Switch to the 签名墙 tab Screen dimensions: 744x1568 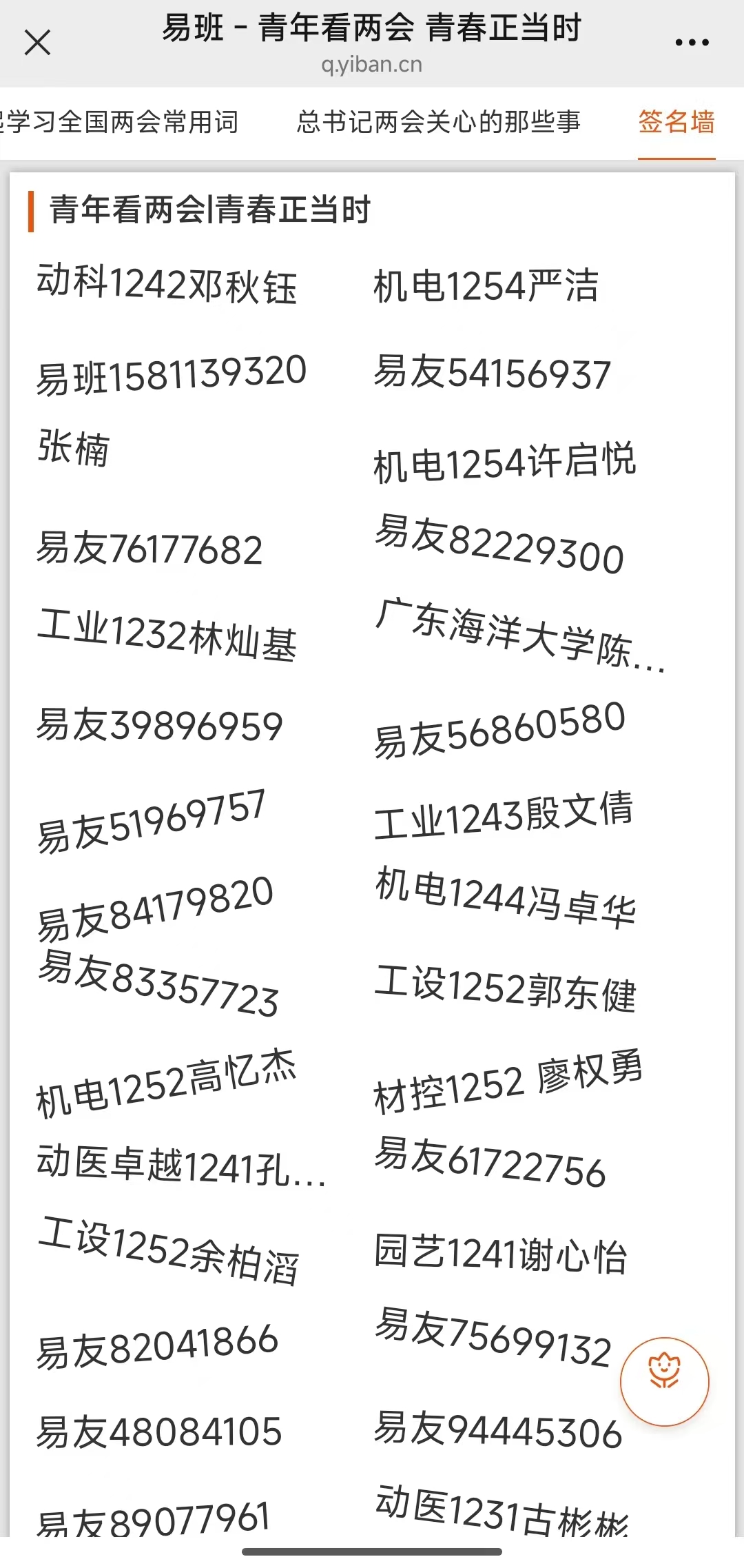point(676,122)
